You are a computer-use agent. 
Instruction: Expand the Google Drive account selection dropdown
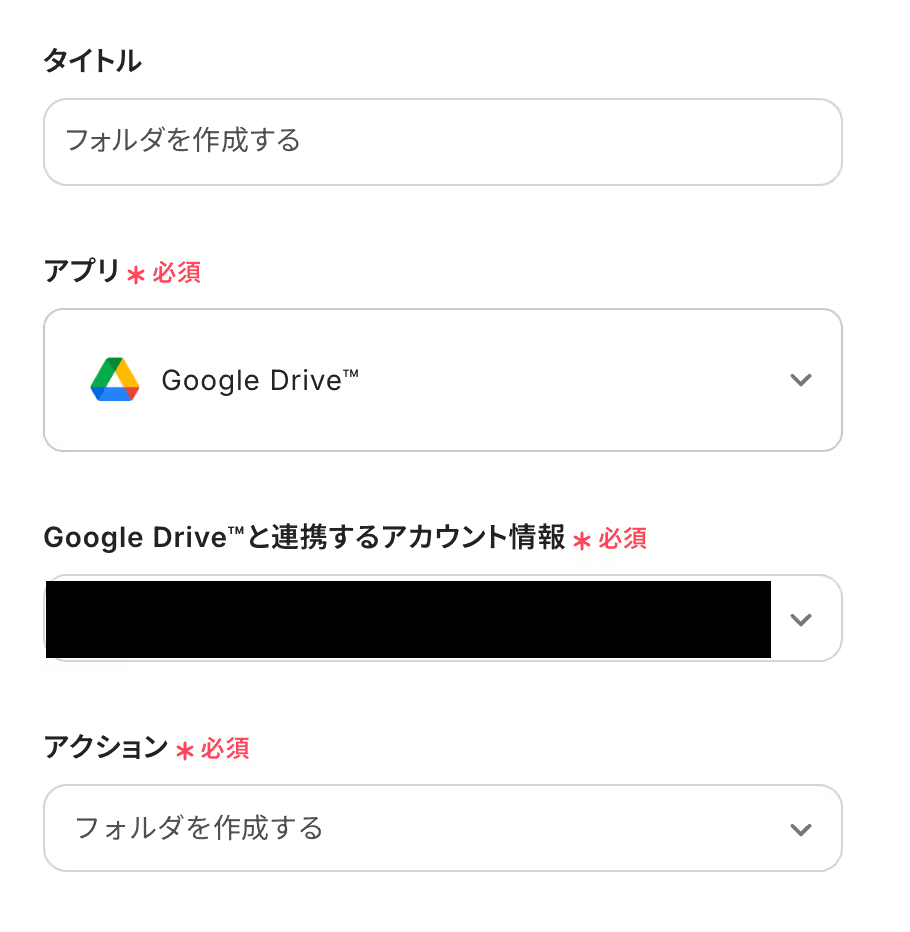pyautogui.click(x=799, y=619)
